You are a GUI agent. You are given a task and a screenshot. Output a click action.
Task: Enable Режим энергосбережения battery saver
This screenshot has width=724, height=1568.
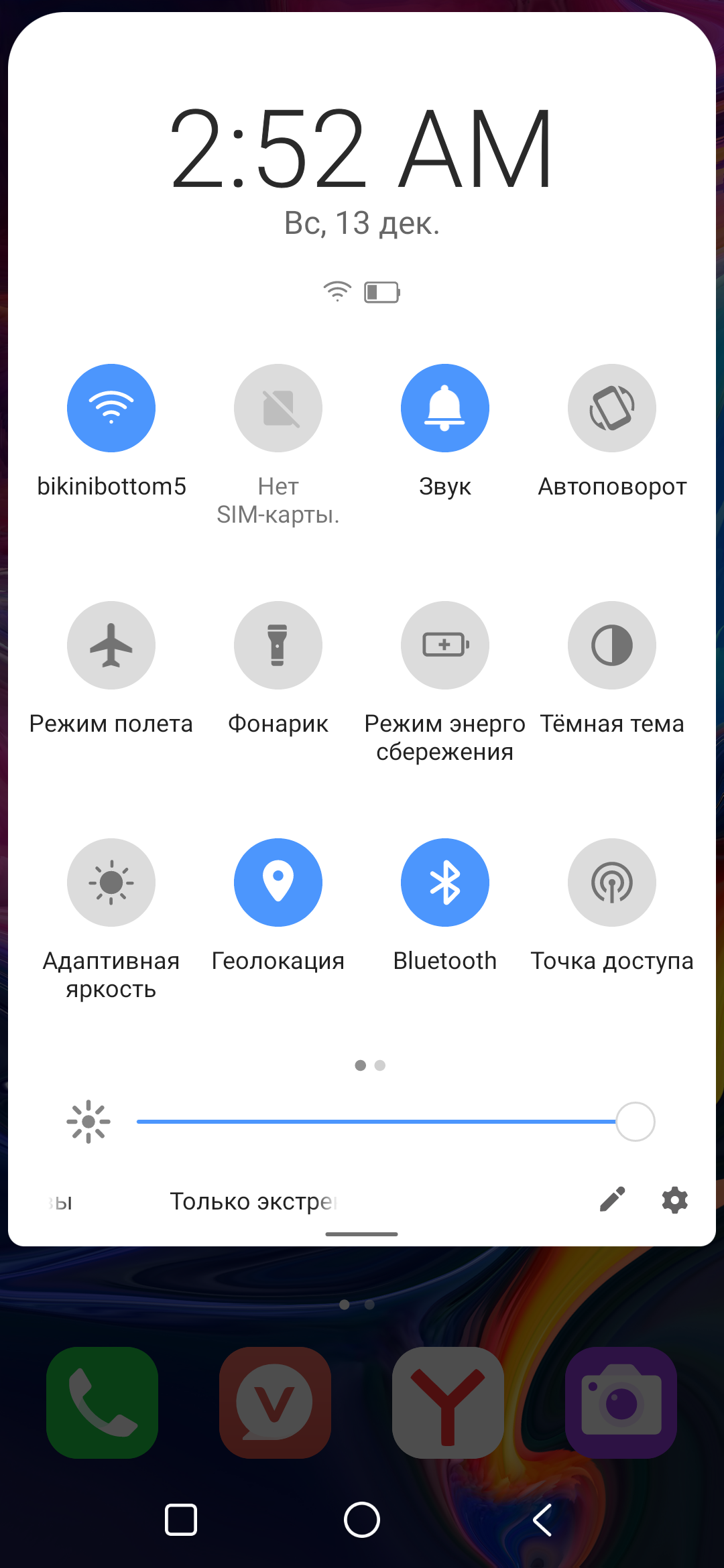[445, 645]
